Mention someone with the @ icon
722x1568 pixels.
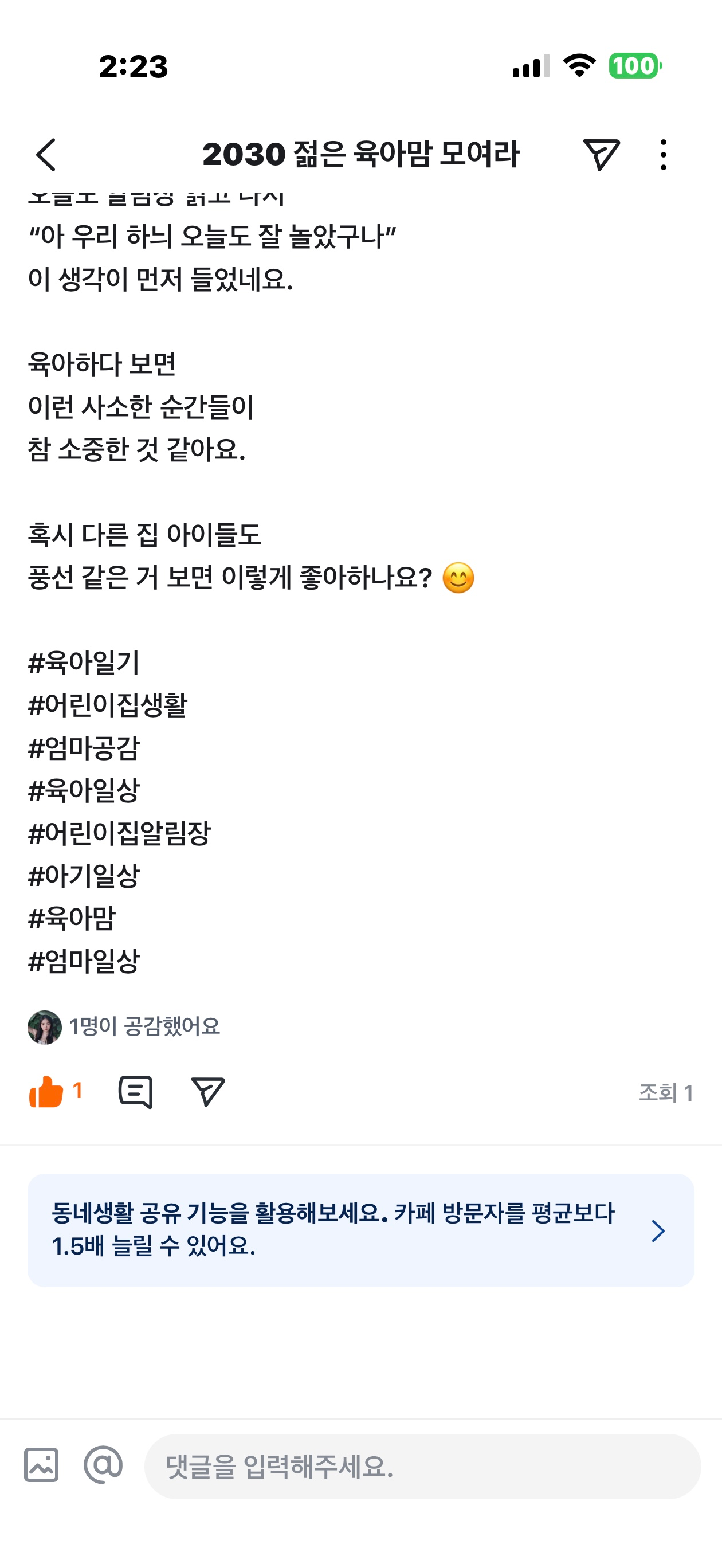click(103, 1464)
